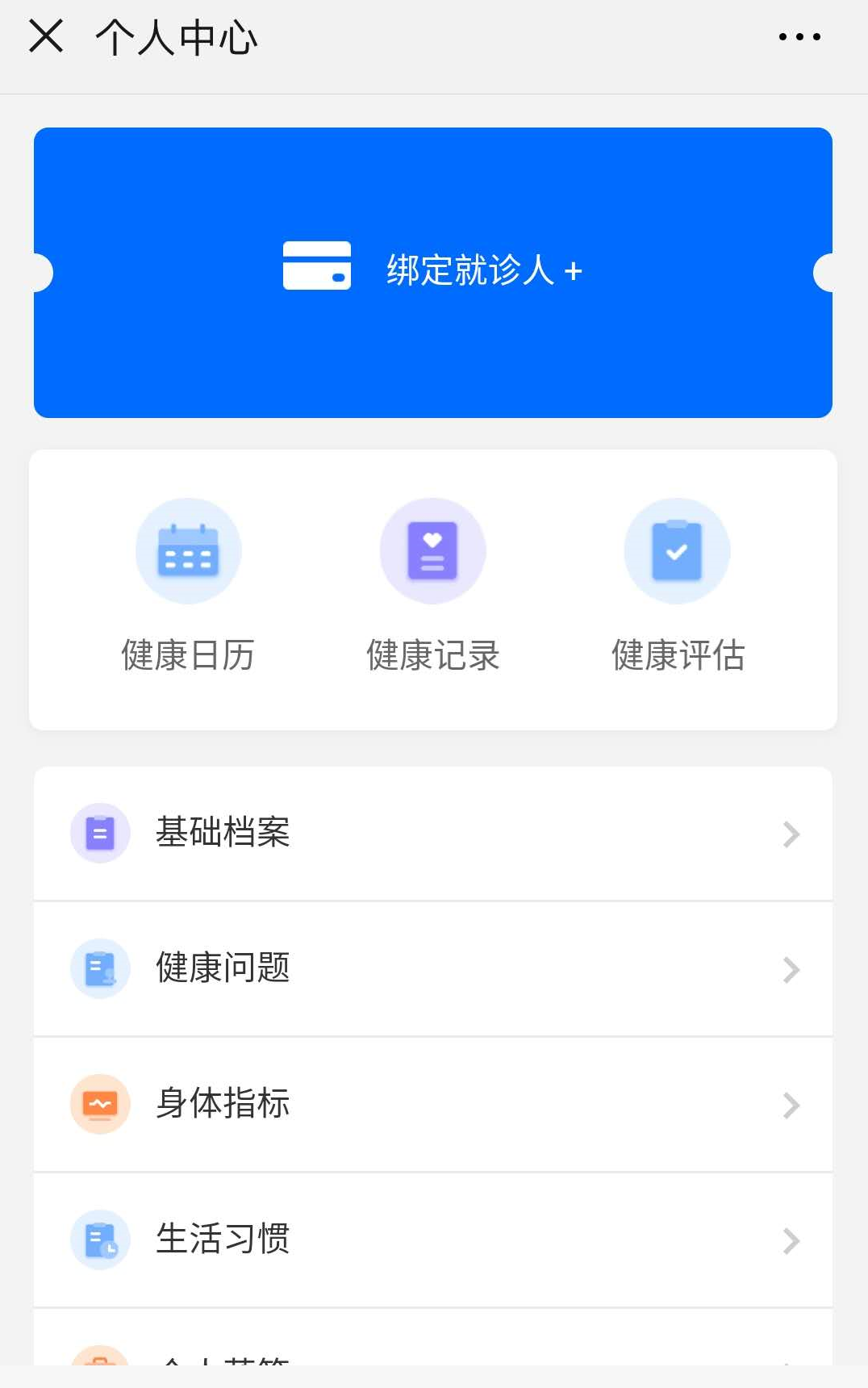Viewport: 868px width, 1388px height.
Task: Open 生活习惯 settings row
Action: coord(433,1240)
